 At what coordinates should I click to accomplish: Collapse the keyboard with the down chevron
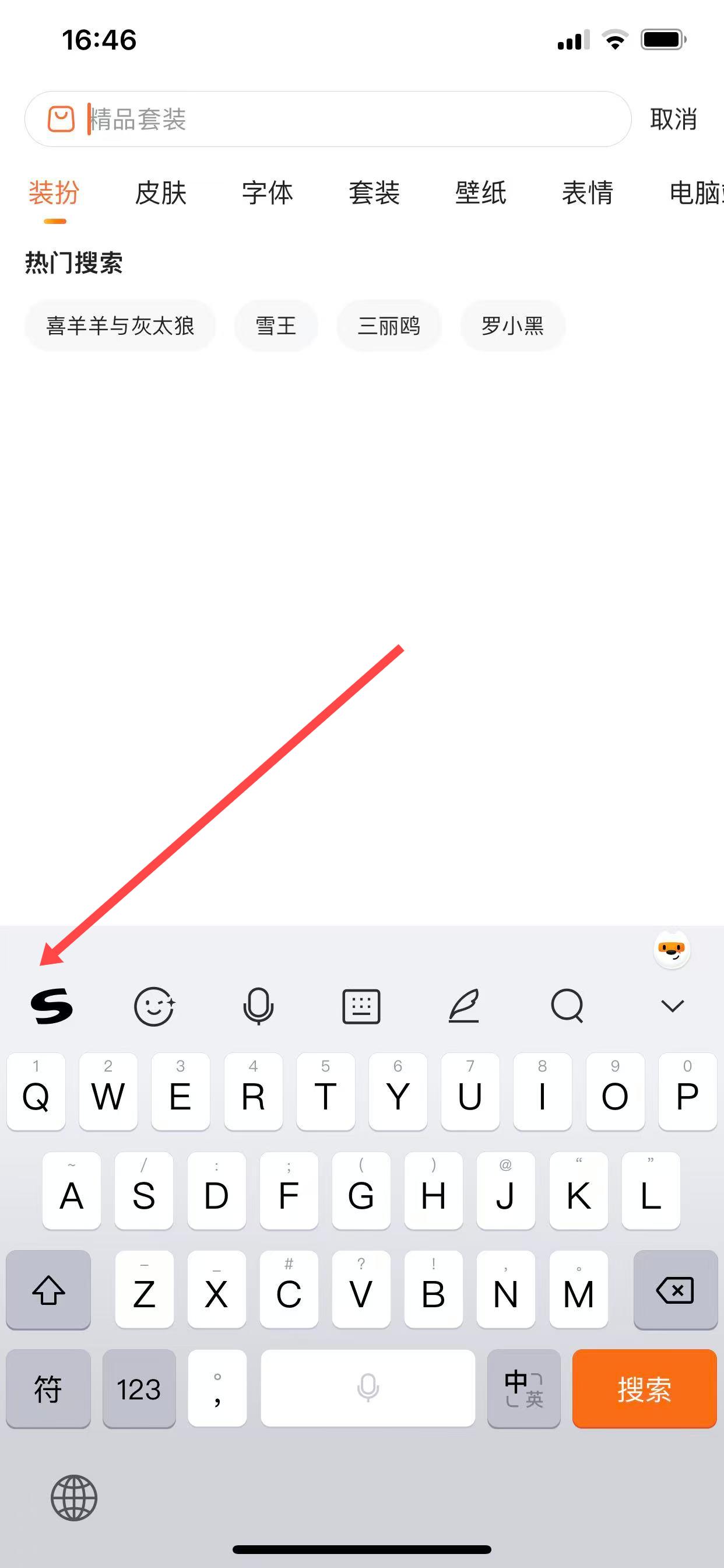(672, 1006)
